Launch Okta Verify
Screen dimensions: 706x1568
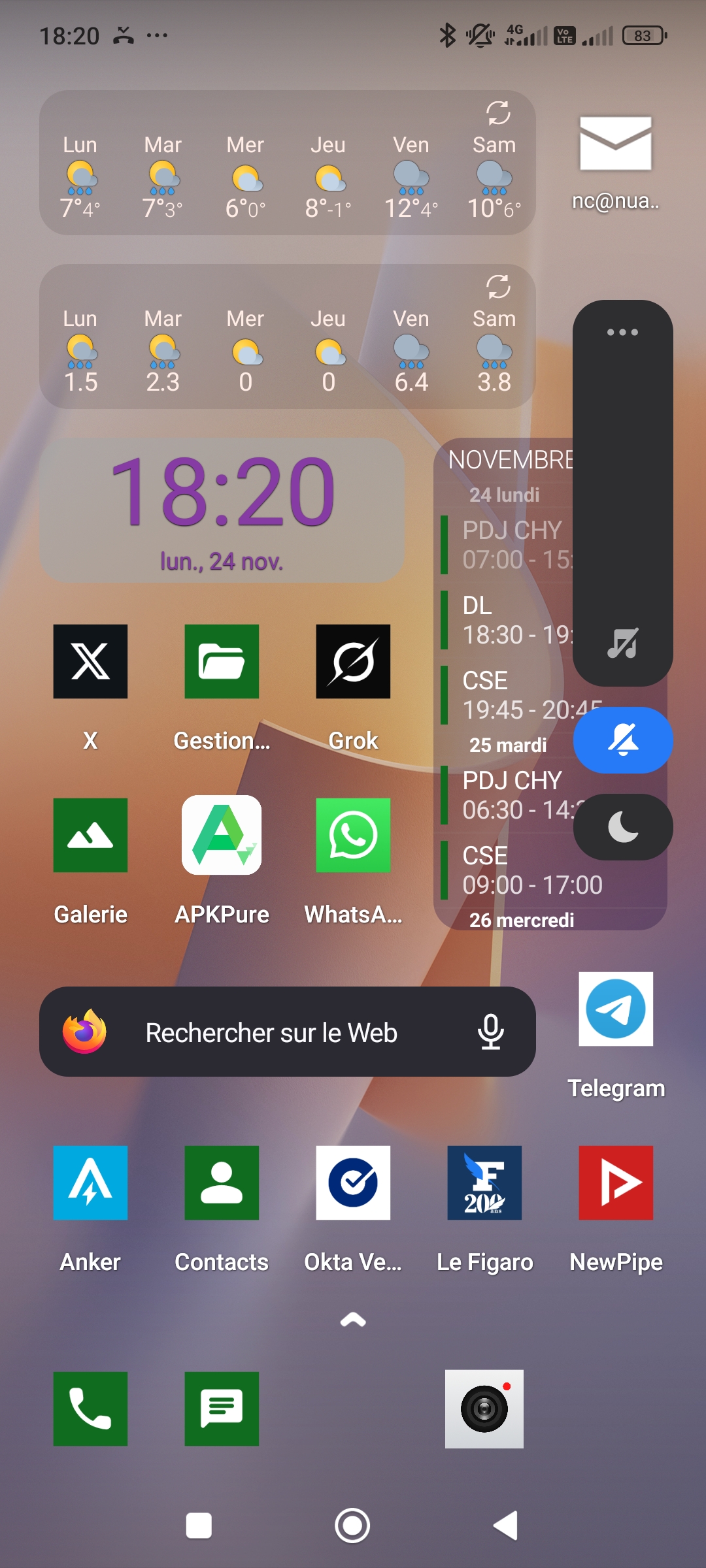click(353, 1183)
